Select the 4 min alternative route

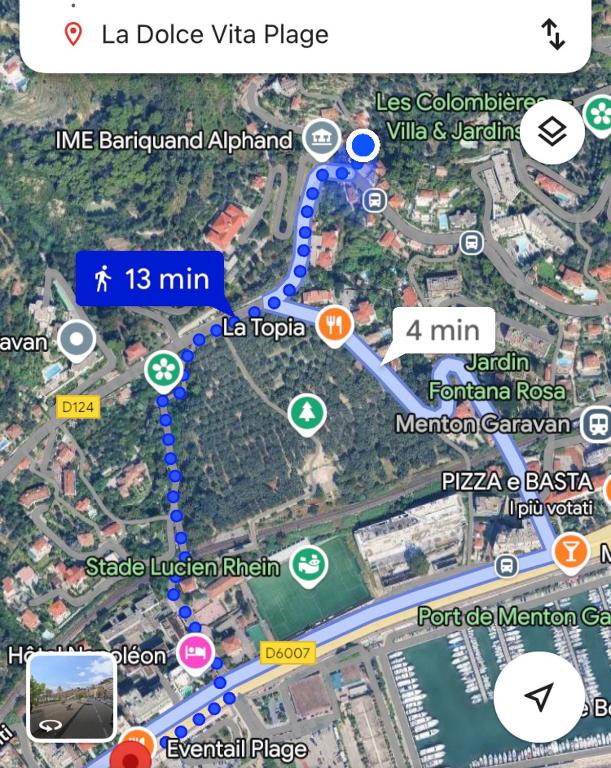(x=442, y=331)
